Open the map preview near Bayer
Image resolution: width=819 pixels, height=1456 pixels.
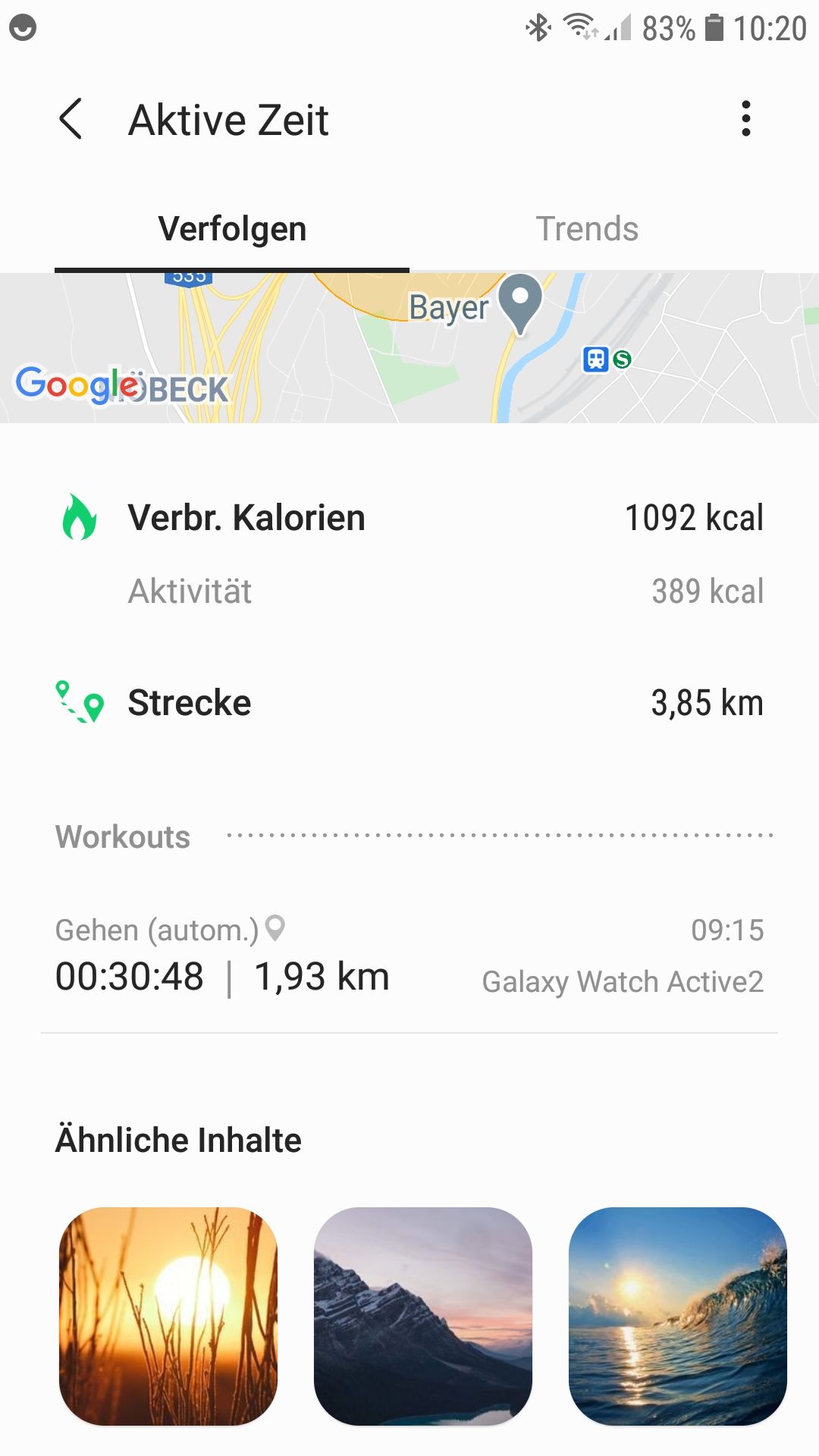coord(409,347)
